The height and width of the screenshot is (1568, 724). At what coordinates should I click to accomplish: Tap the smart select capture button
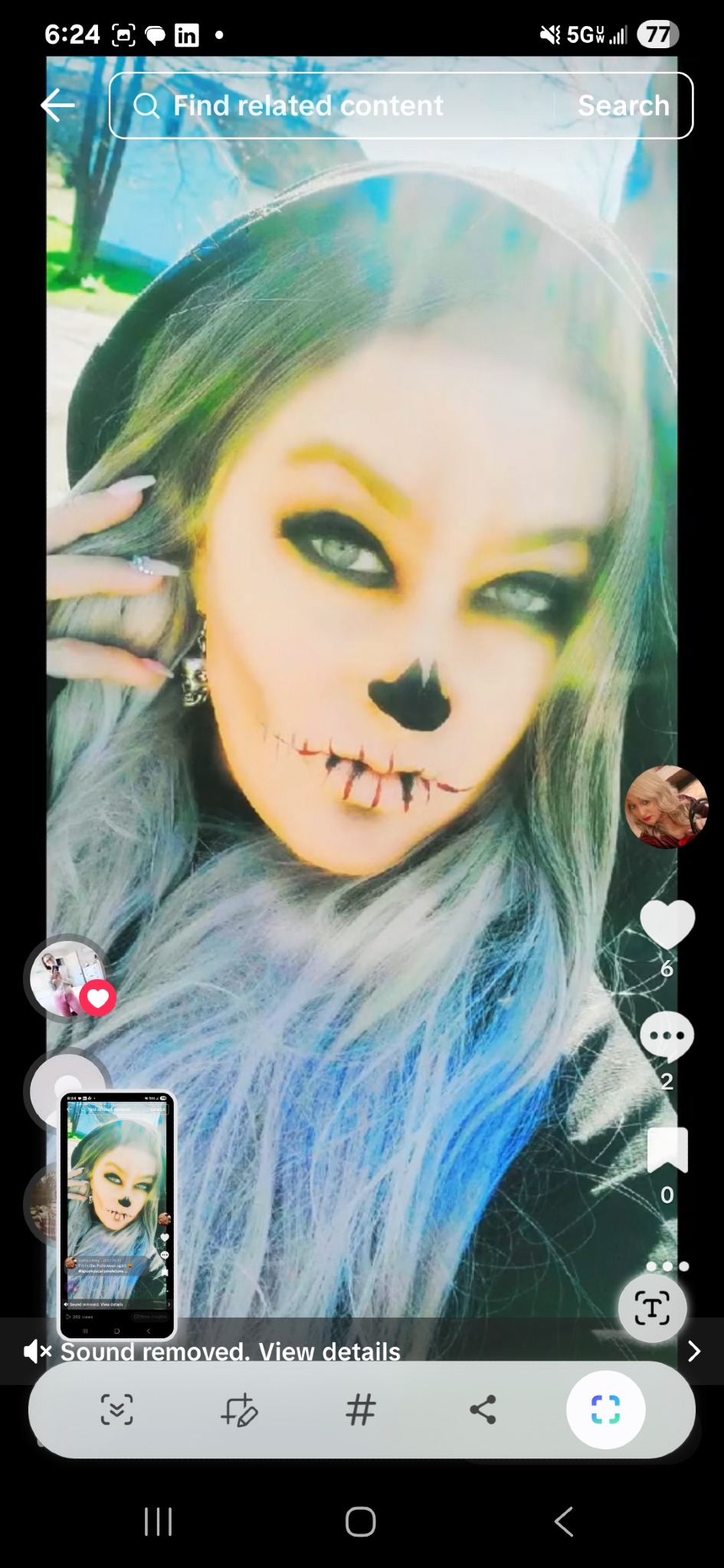(605, 1410)
